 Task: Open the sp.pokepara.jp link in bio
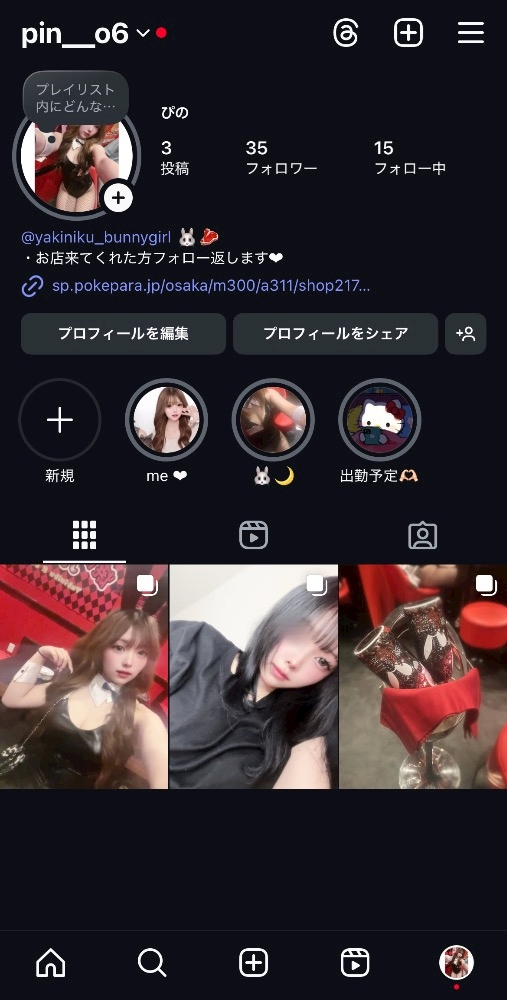coord(210,285)
